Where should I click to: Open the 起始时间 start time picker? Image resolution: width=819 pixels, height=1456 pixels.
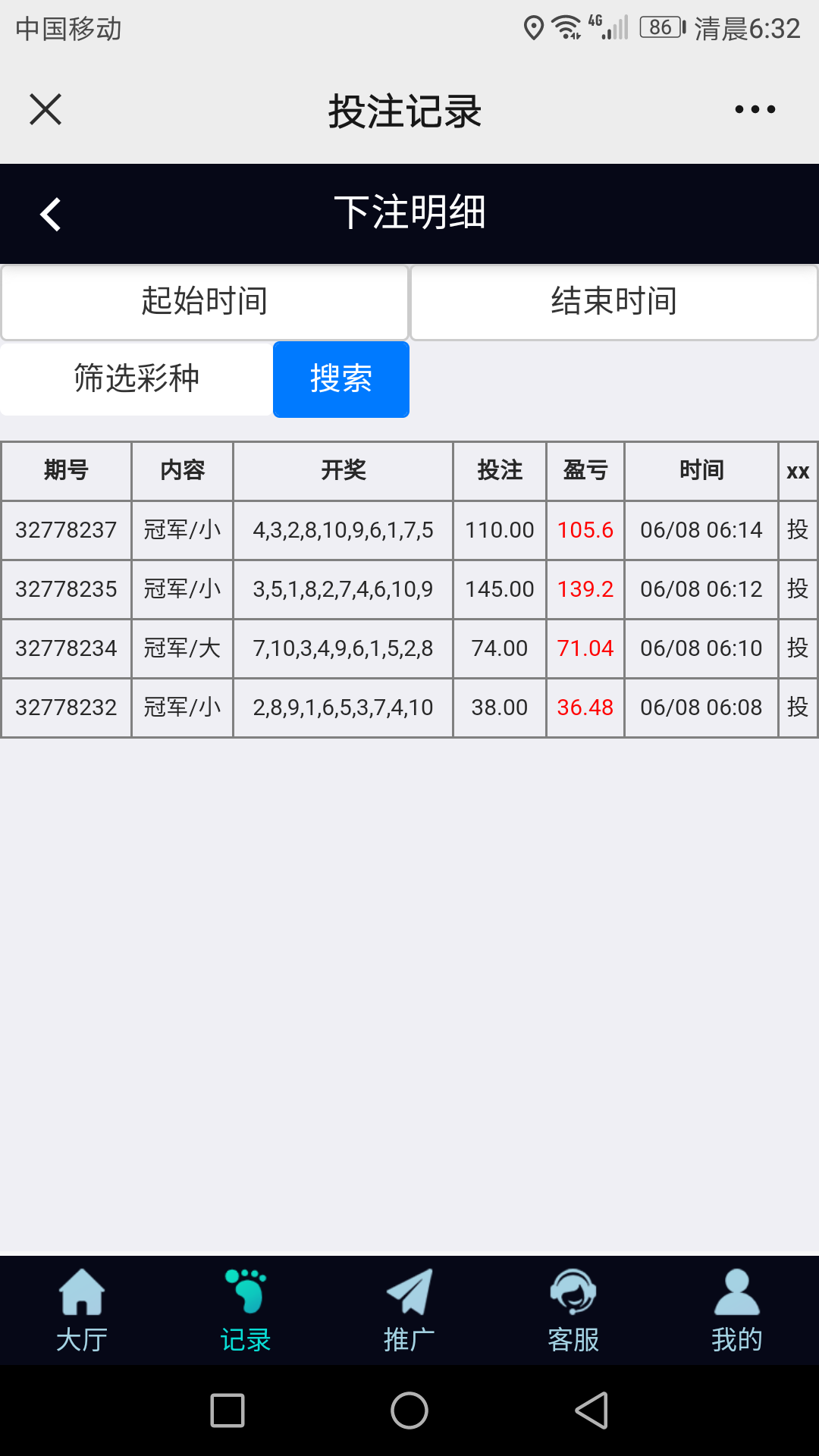[203, 302]
